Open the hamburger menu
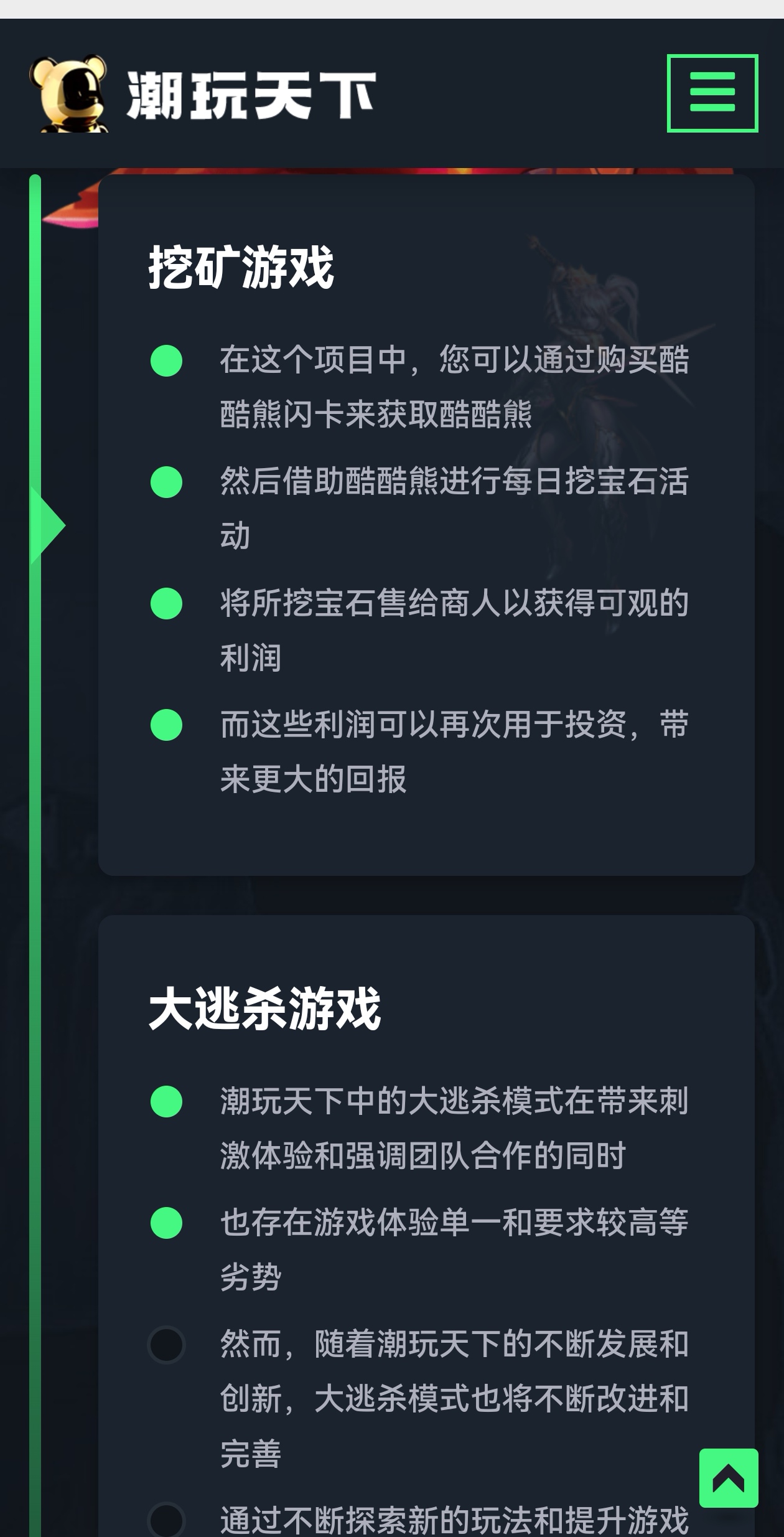Image resolution: width=784 pixels, height=1537 pixels. pos(712,93)
